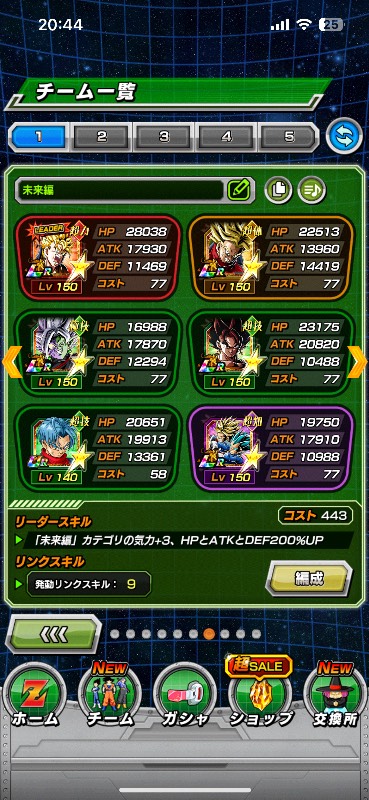Image resolution: width=369 pixels, height=800 pixels.
Task: Open Lv 140 character card
Action: [x=97, y=448]
